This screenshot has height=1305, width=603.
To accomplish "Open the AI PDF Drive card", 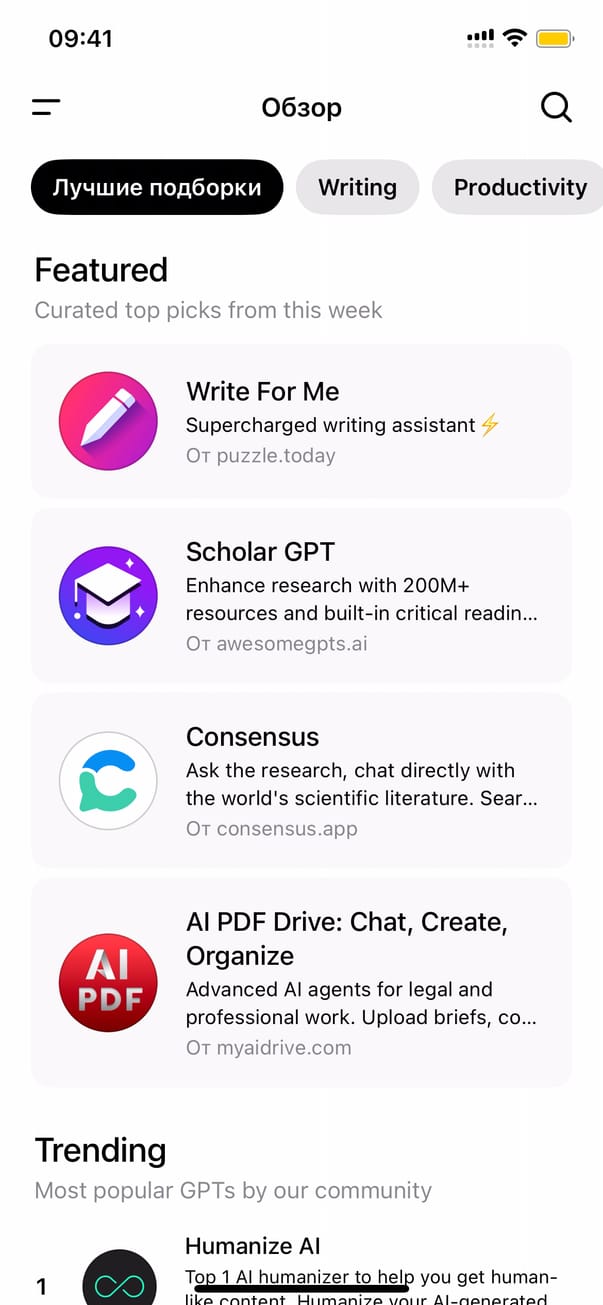I will [301, 982].
